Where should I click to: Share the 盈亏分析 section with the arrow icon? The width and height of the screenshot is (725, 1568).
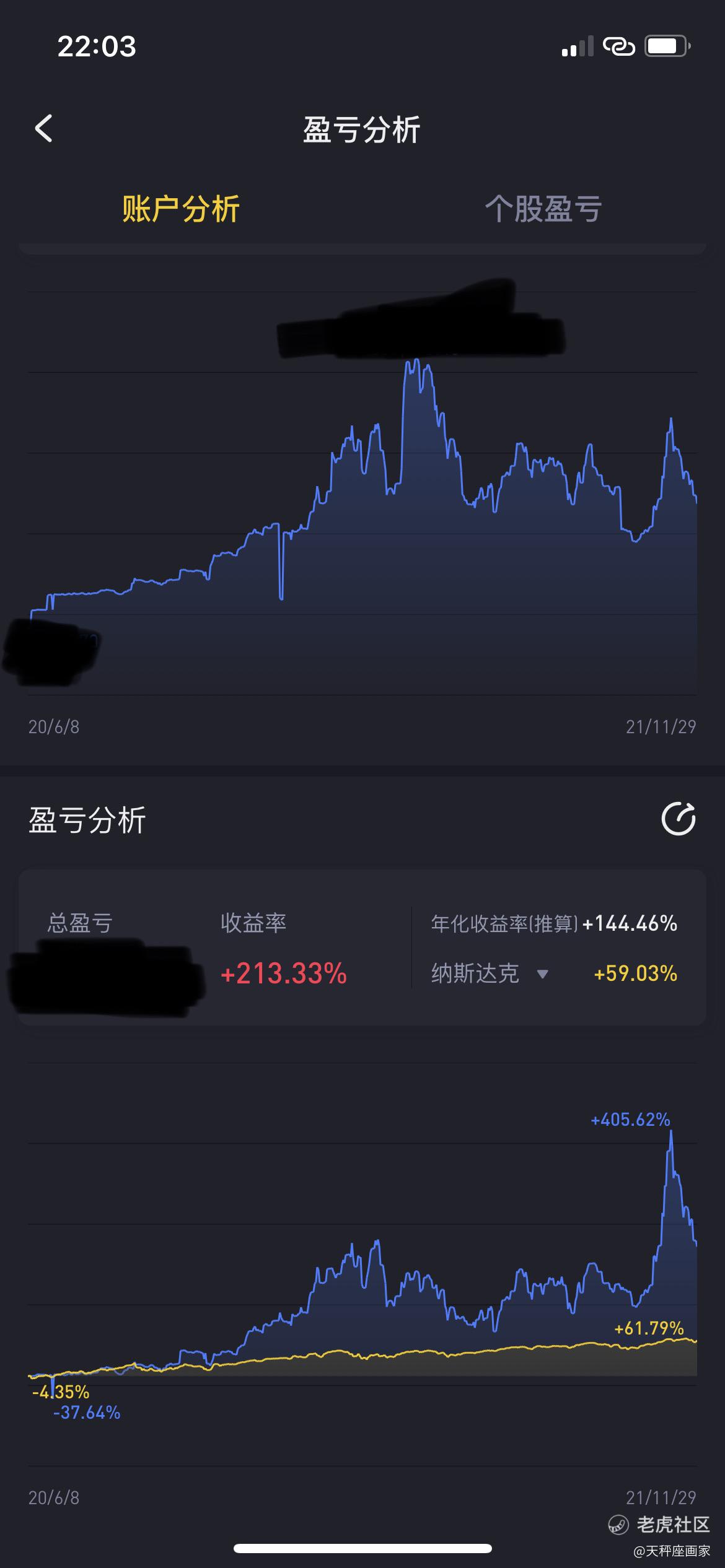(679, 819)
